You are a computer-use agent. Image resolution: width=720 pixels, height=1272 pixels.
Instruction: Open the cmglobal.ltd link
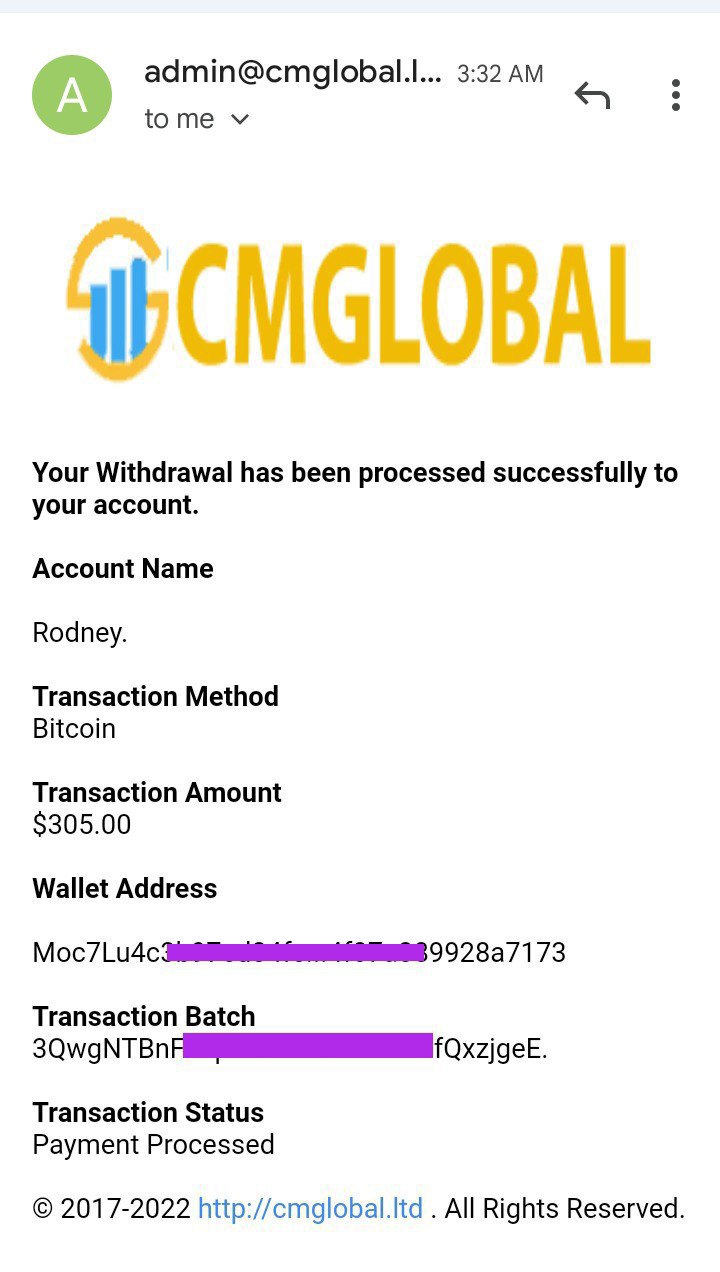click(x=310, y=1208)
